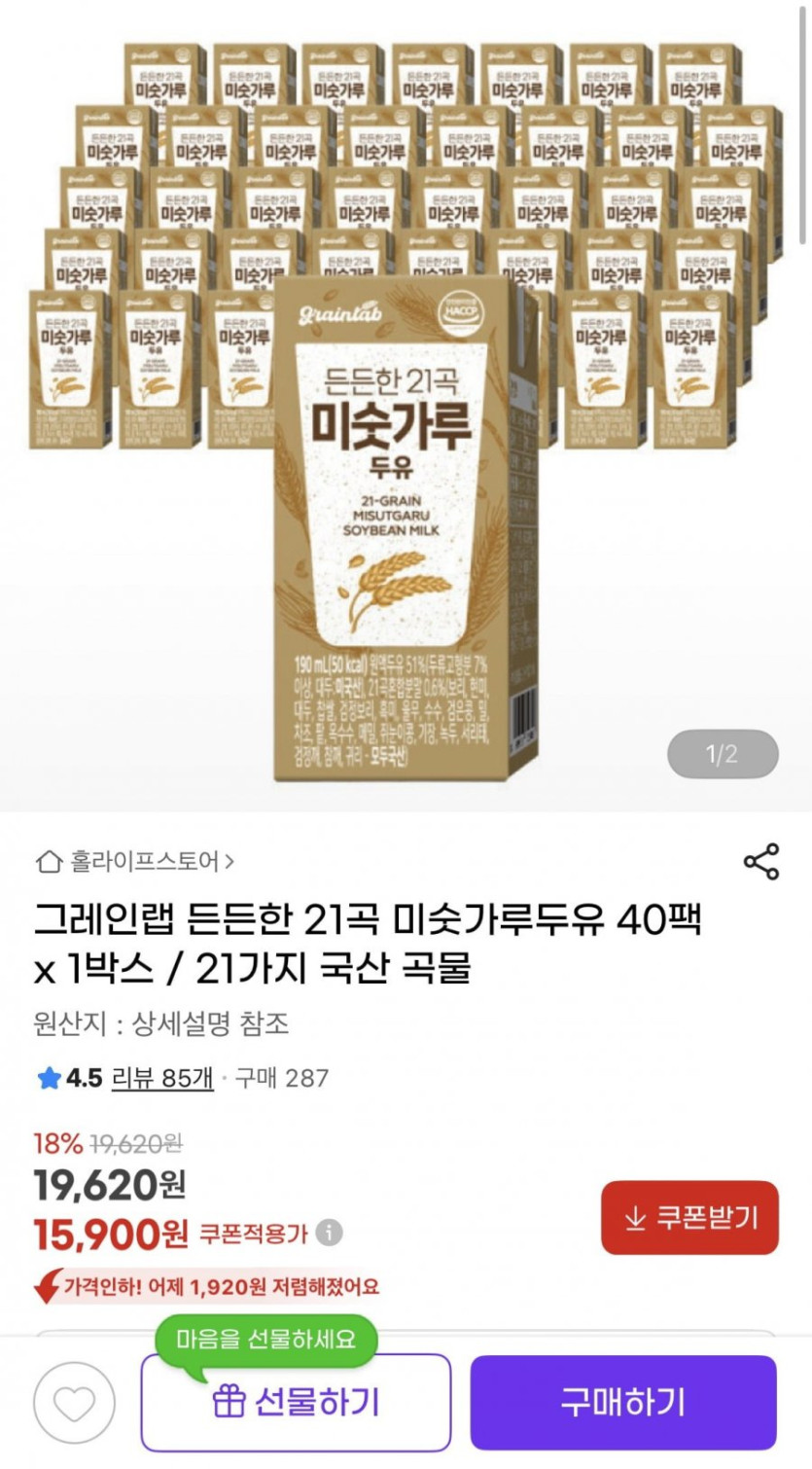Show info about 쿠폰적용가
812x1469 pixels.
tap(330, 1234)
